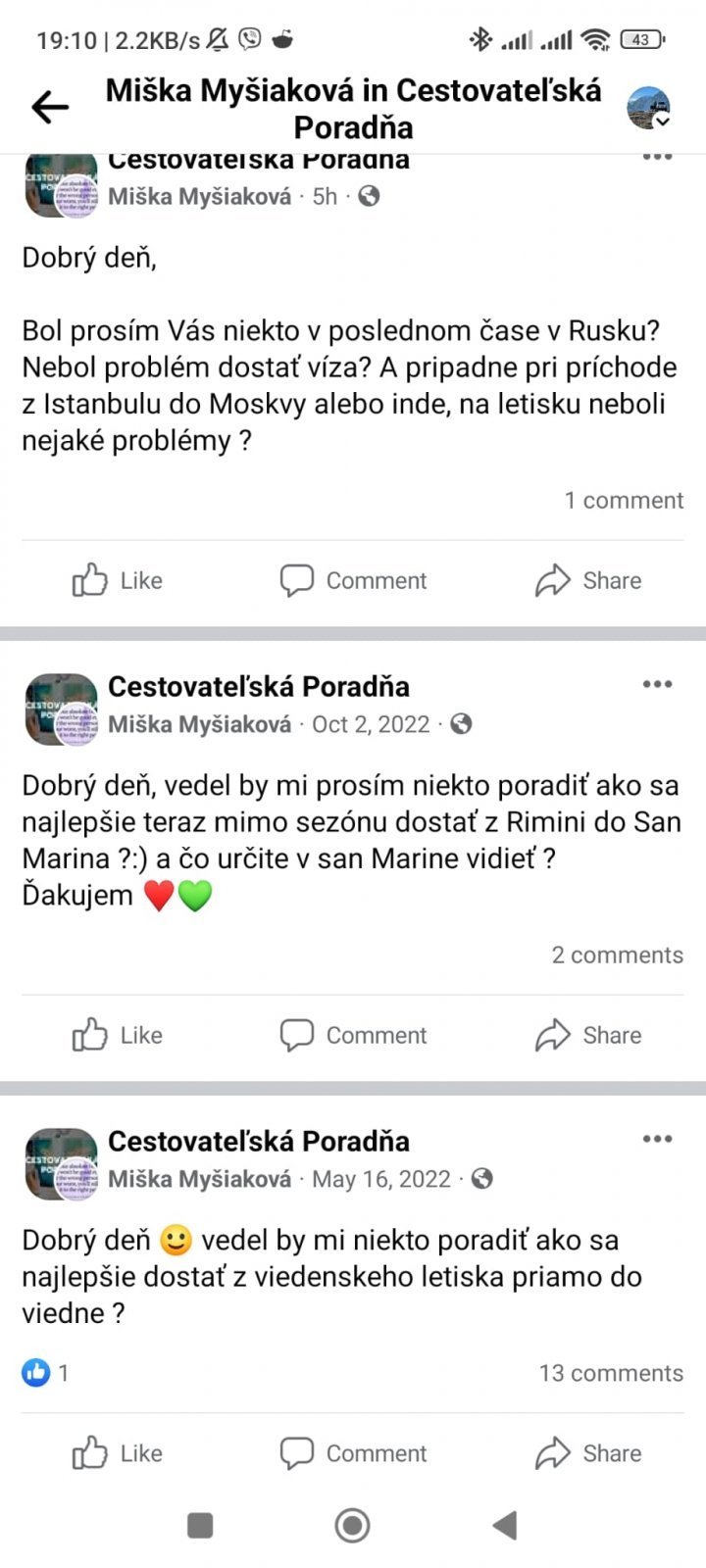706x1568 pixels.
Task: Like the Vienna airport post
Action: [x=117, y=1452]
